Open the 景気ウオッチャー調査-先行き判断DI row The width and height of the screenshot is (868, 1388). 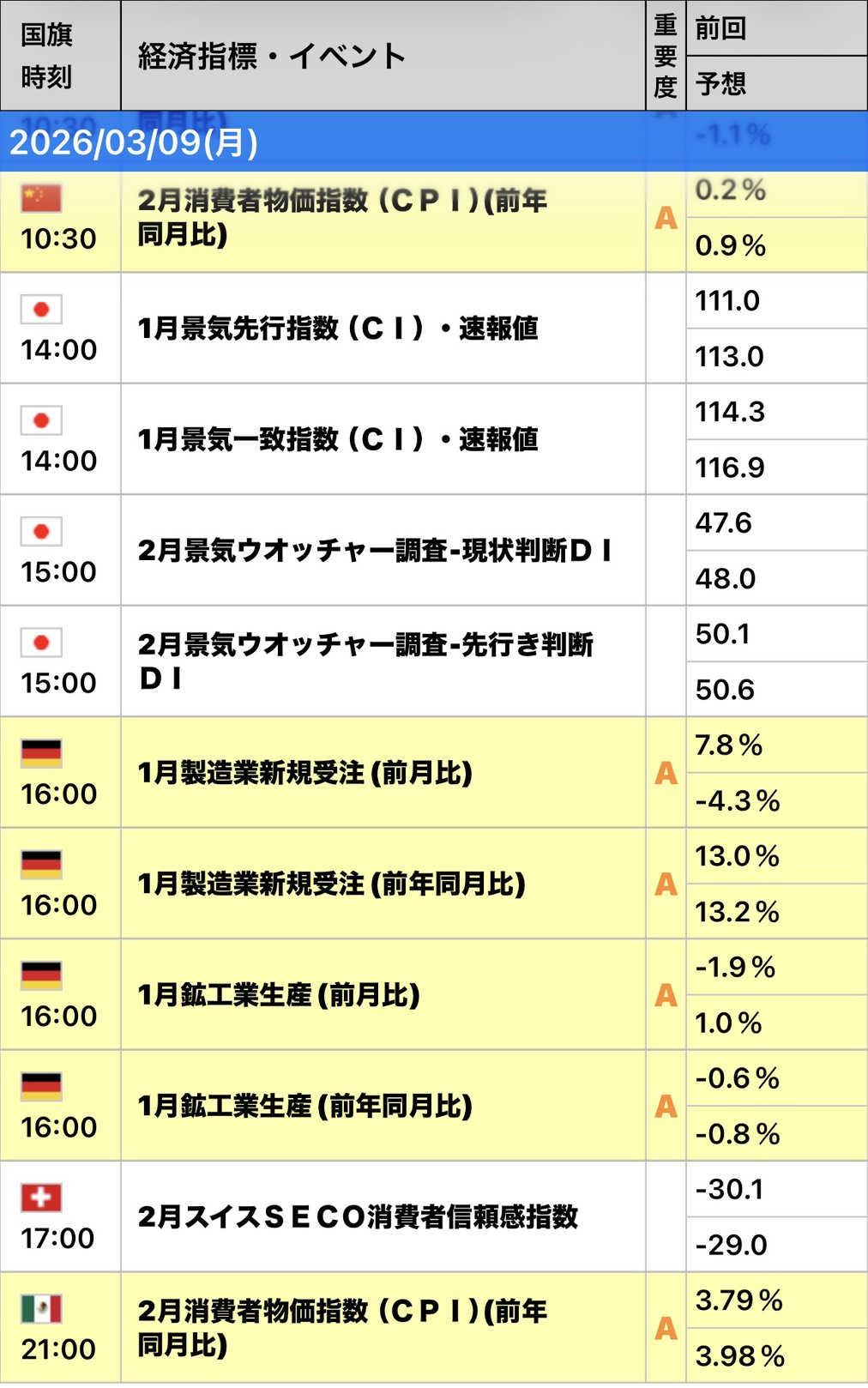[x=365, y=661]
